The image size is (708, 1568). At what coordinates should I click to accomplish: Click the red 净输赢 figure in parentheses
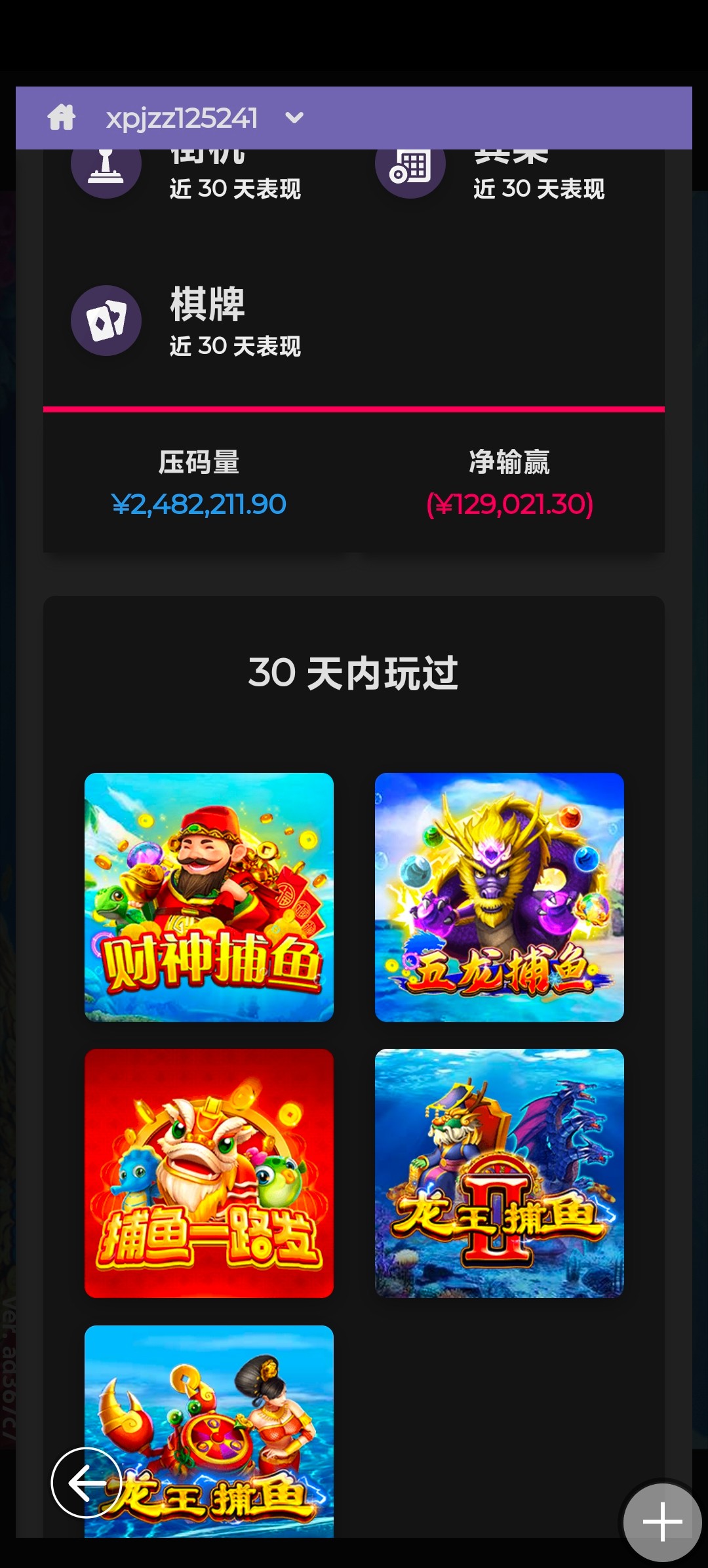510,505
